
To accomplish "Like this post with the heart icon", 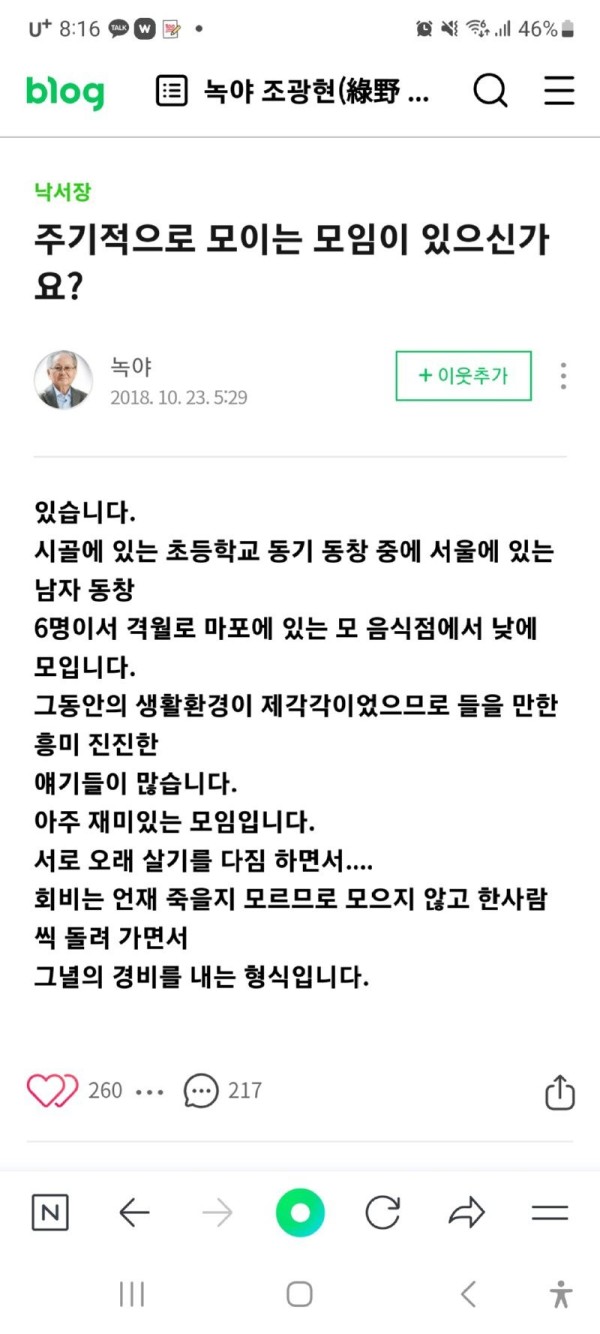I will 52,1090.
